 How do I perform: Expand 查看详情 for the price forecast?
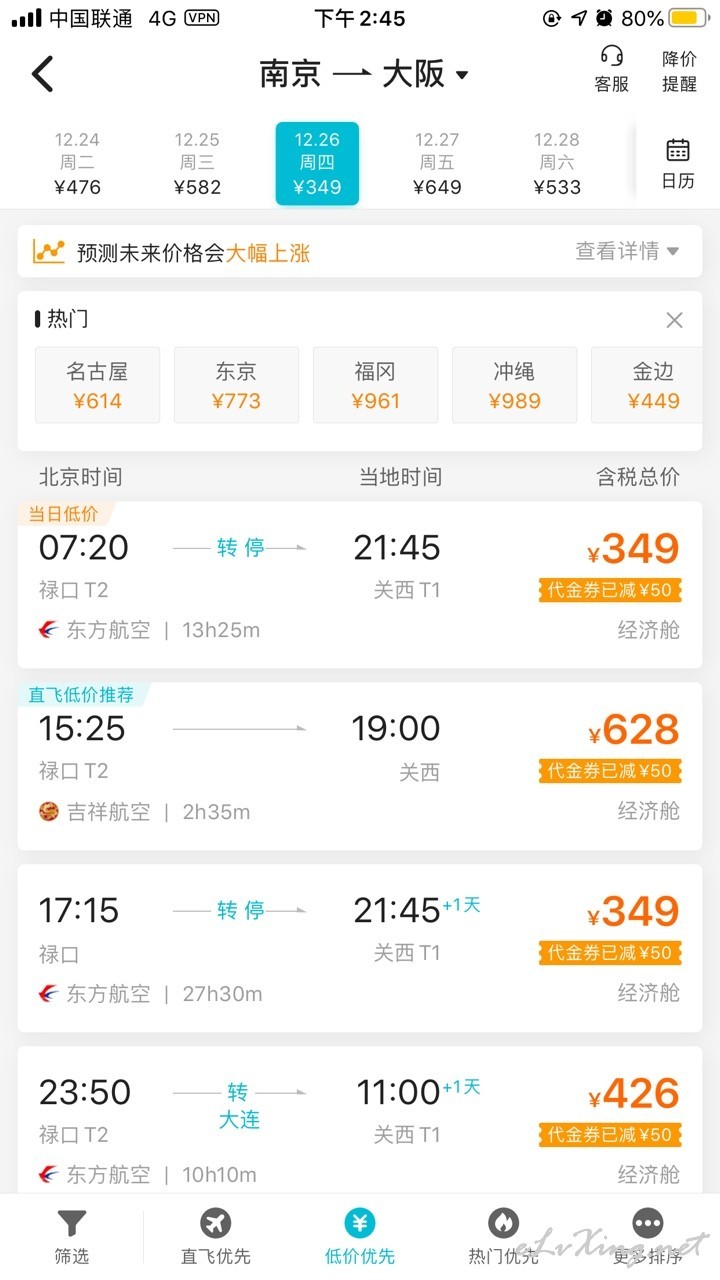[x=627, y=251]
